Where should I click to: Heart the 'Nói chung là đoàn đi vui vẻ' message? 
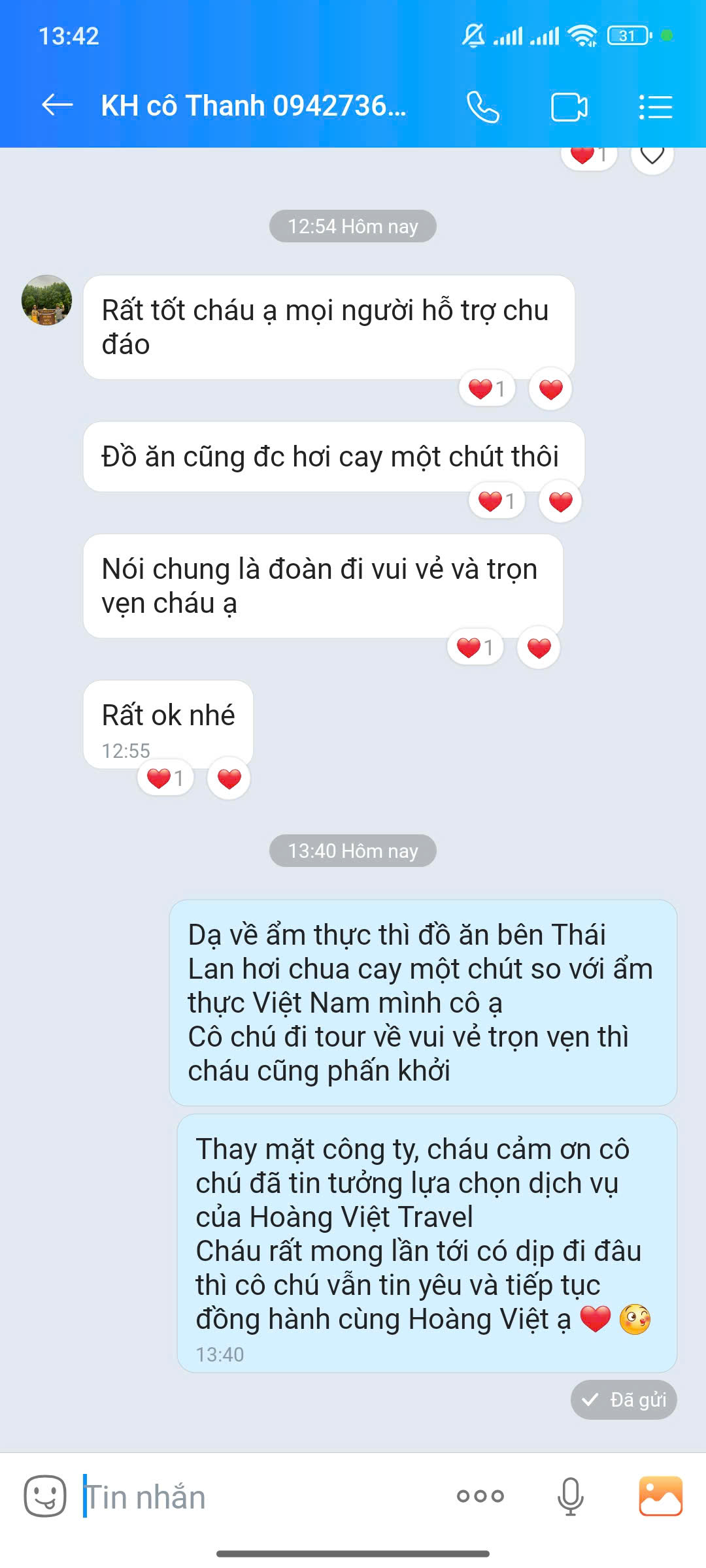539,648
